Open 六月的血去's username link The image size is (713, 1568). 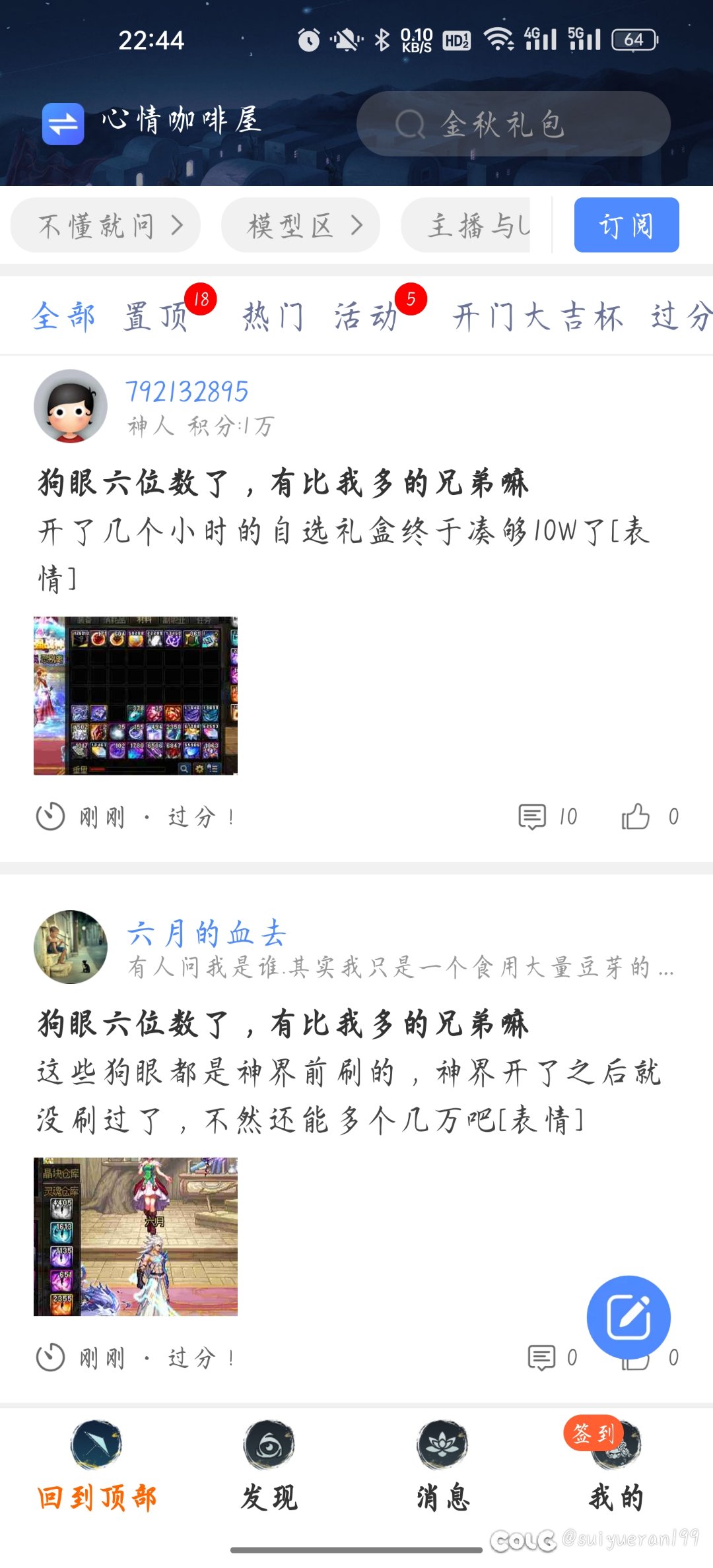tap(207, 934)
